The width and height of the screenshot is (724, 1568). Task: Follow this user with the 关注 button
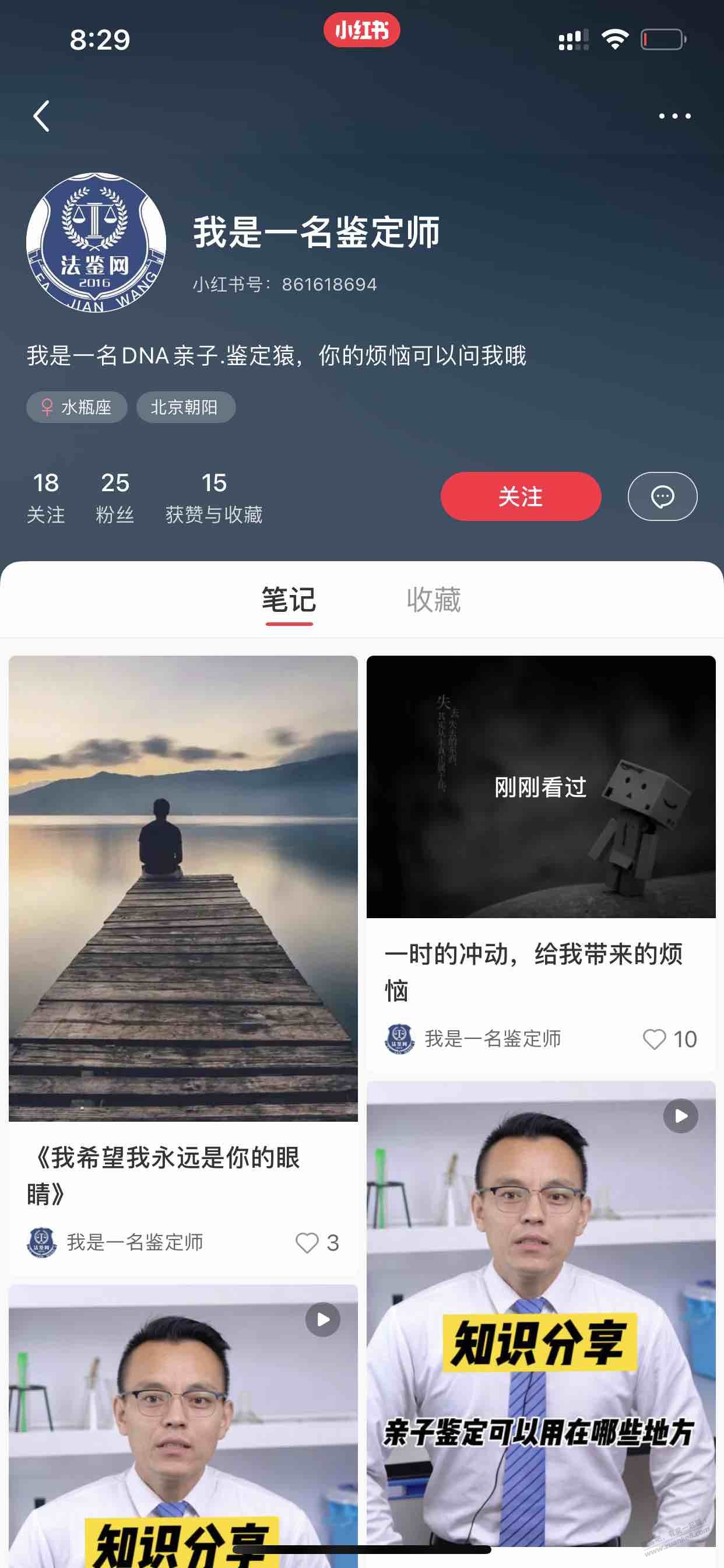click(x=520, y=496)
